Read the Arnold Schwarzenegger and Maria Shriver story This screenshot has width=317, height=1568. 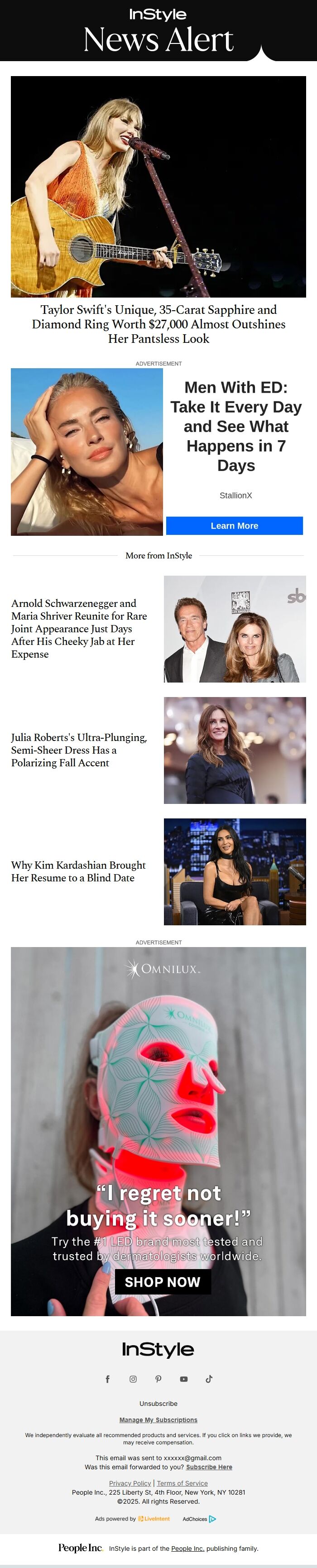tap(79, 628)
